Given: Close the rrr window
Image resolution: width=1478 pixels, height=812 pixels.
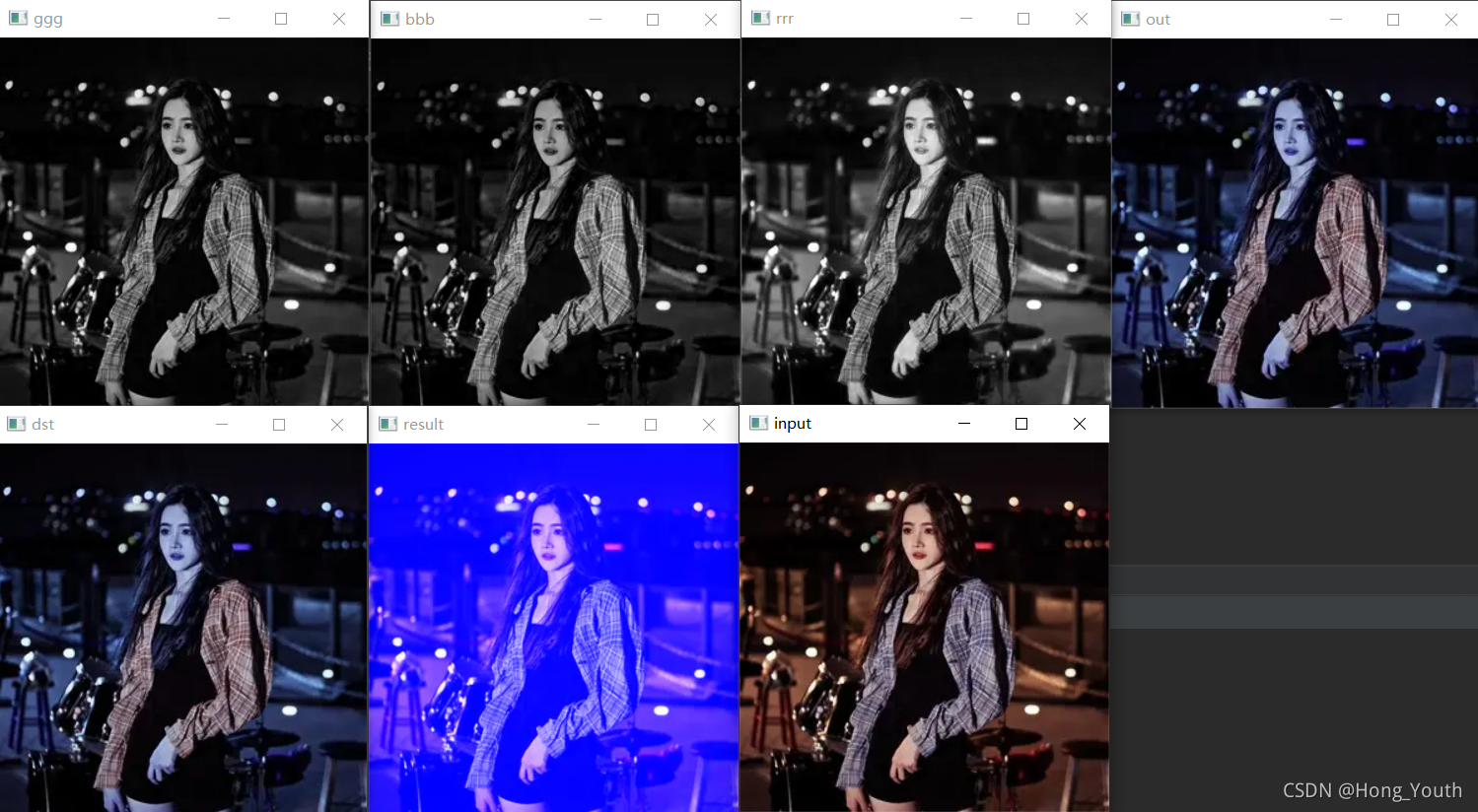Looking at the screenshot, I should pyautogui.click(x=1082, y=19).
